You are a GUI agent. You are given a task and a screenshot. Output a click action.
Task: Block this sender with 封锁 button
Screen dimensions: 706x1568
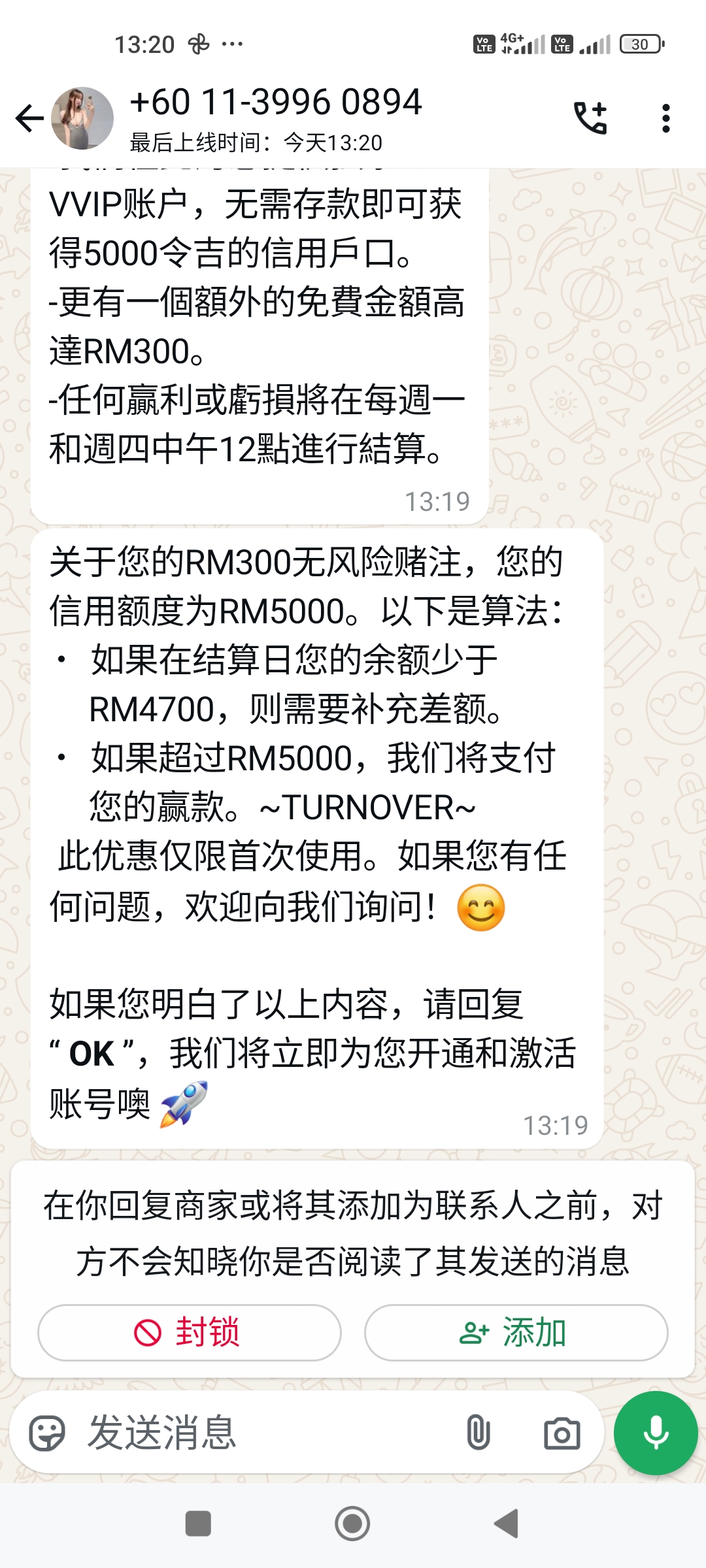point(190,1332)
